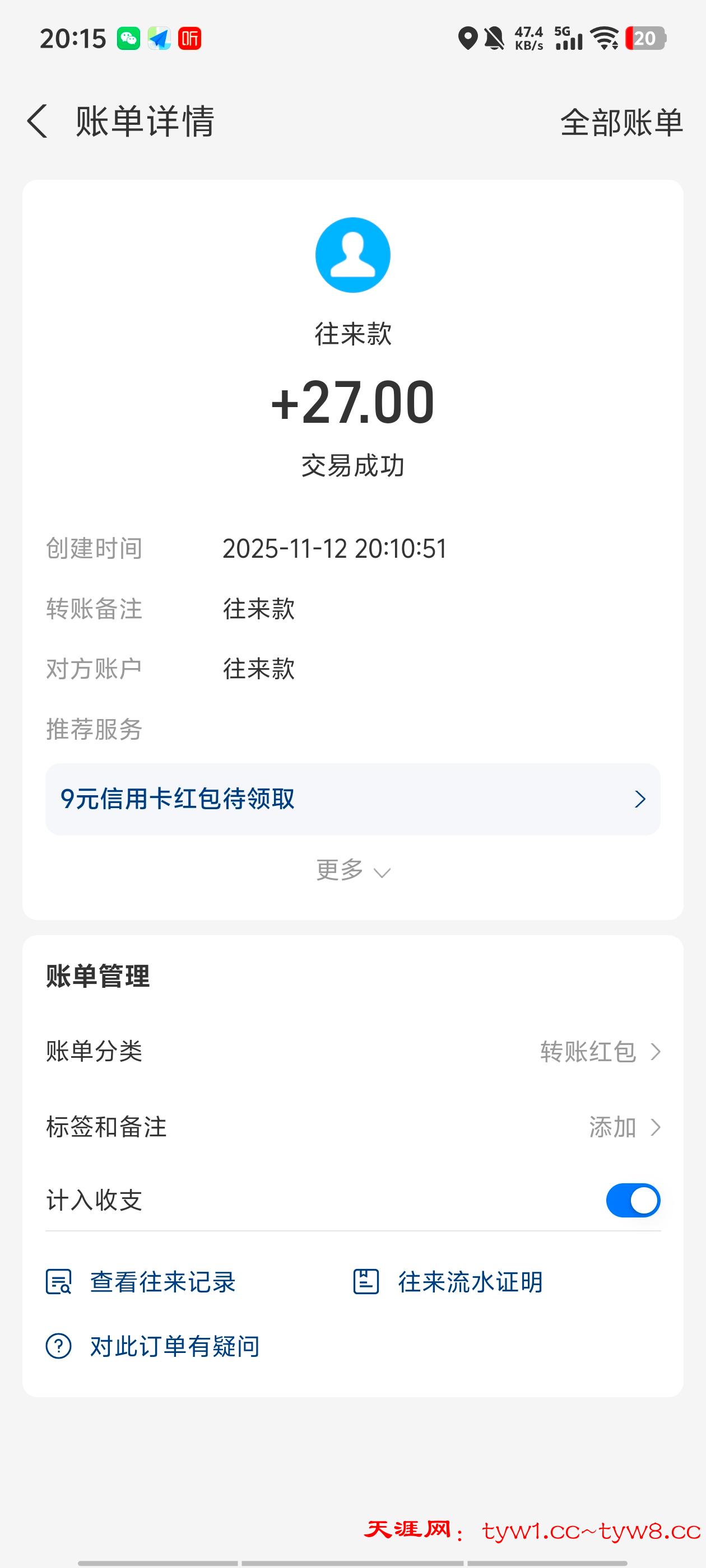Open 往来流水证明 statement proof
706x1568 pixels.
448,1282
